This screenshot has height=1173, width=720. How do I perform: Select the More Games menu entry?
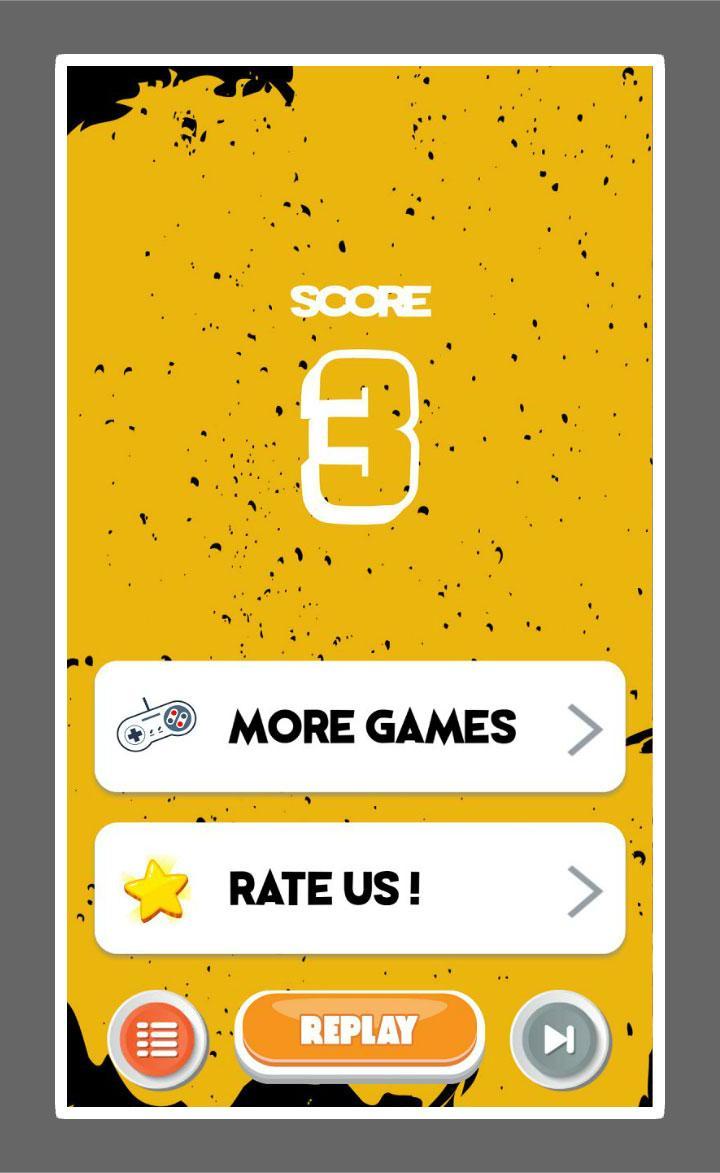(x=360, y=727)
